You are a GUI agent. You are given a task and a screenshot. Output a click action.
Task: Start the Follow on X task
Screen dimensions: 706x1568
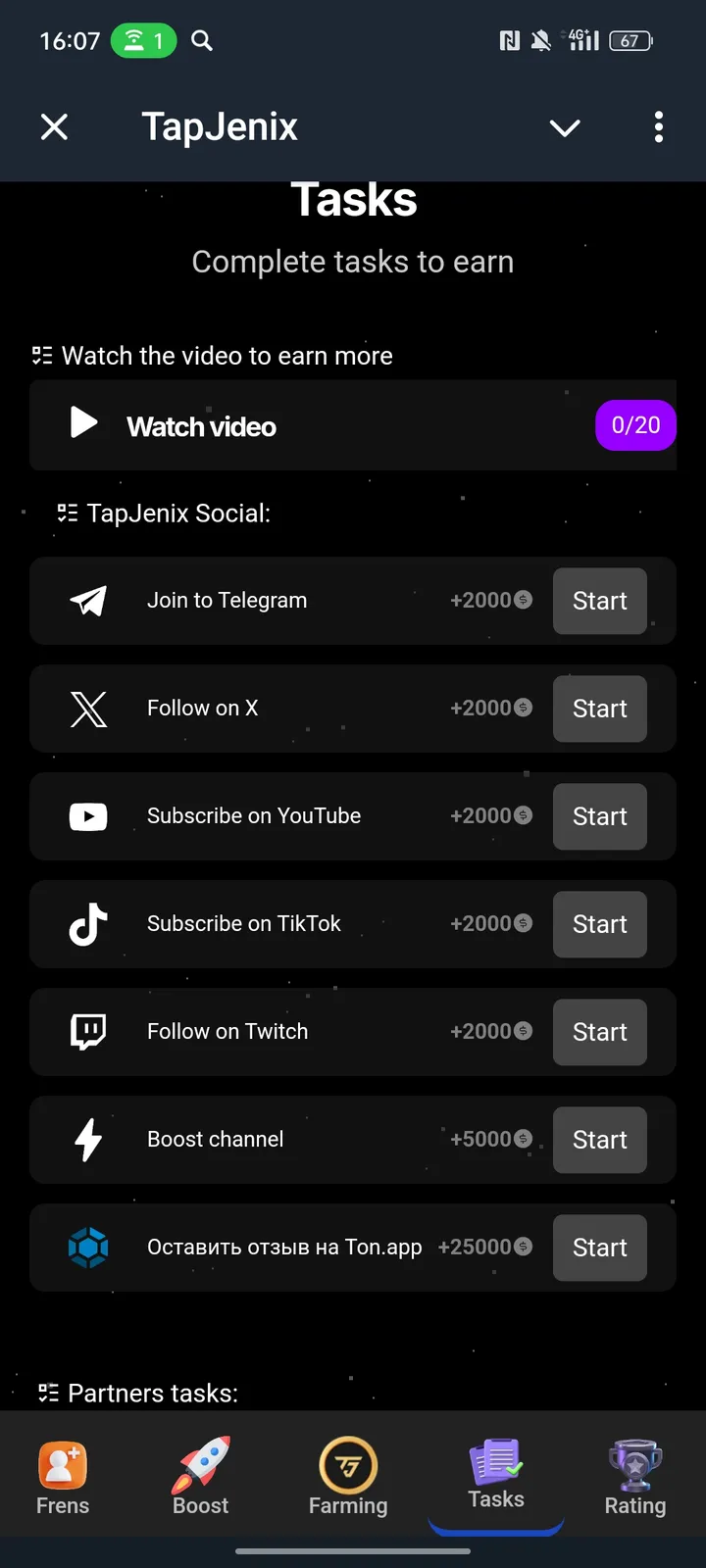tap(599, 709)
